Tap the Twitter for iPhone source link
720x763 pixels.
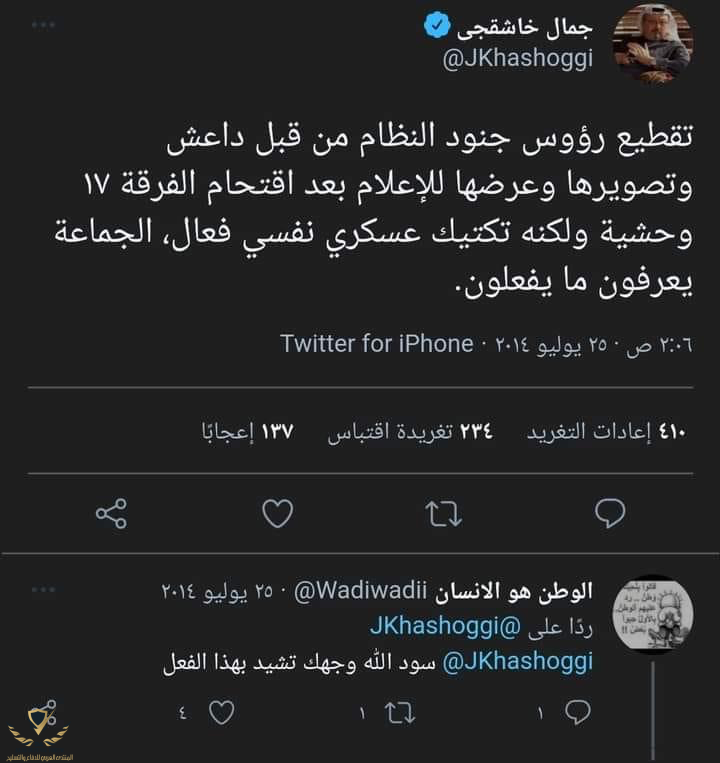376,344
